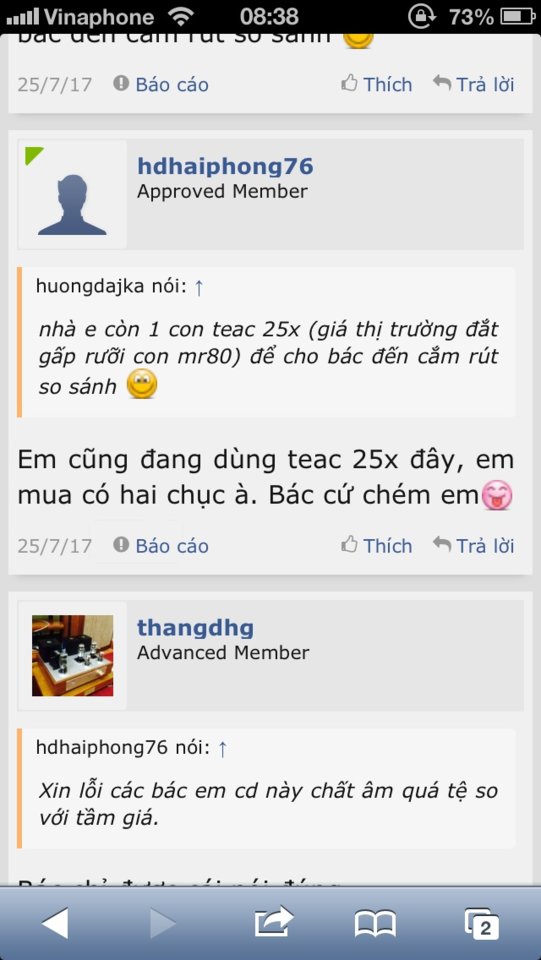Open hdhaiphong76's profile name link
This screenshot has height=960, width=541.
(225, 166)
